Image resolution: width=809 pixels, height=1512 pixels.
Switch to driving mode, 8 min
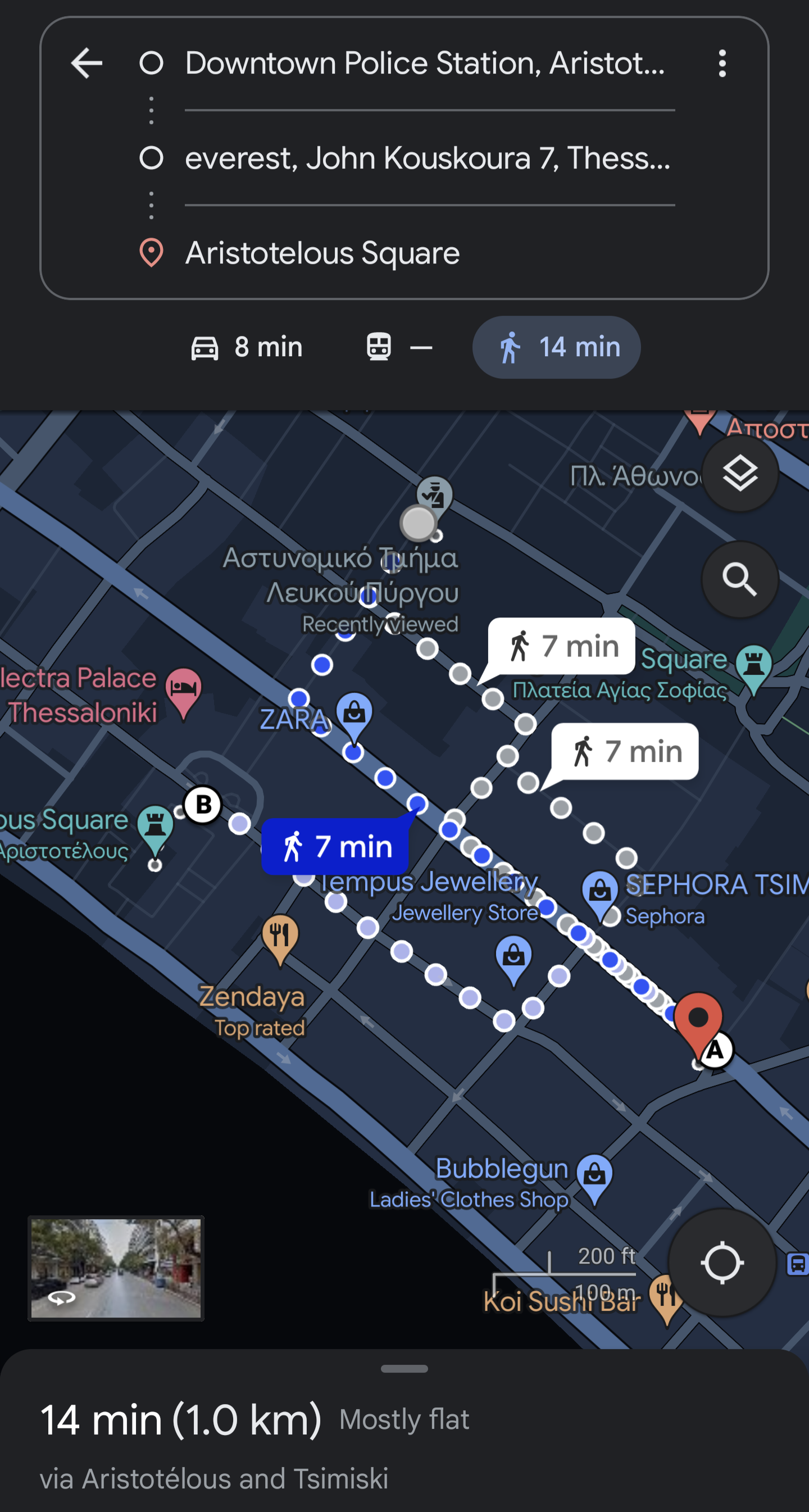[247, 347]
